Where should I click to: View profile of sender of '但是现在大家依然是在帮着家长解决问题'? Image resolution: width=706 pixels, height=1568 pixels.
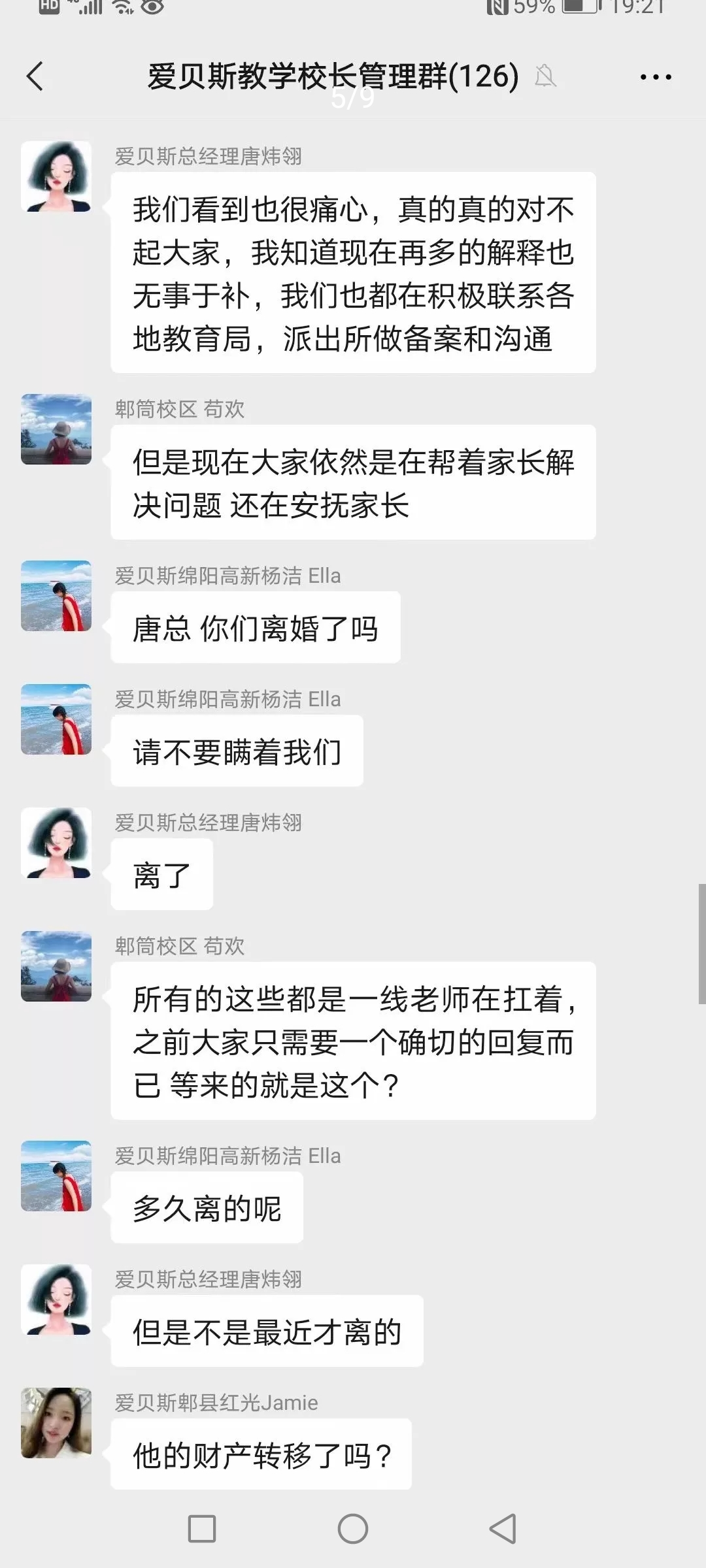click(56, 429)
